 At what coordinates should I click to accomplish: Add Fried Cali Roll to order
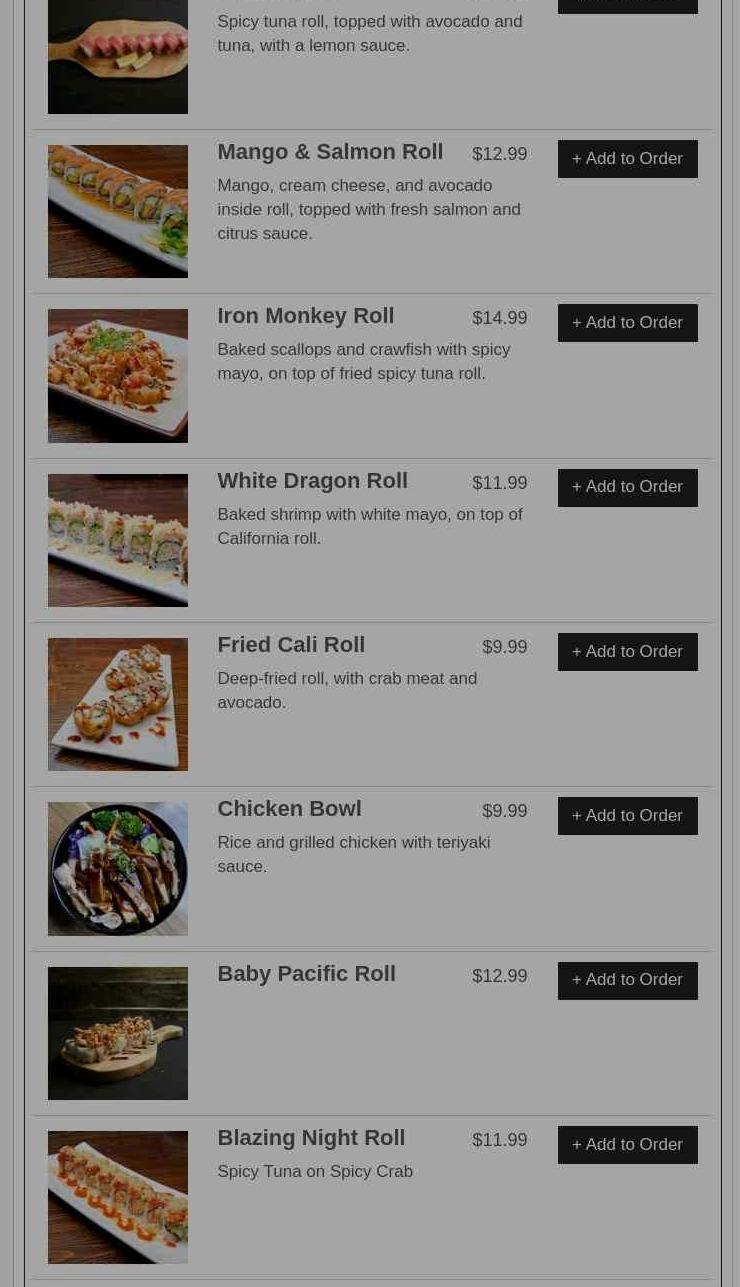click(x=627, y=652)
